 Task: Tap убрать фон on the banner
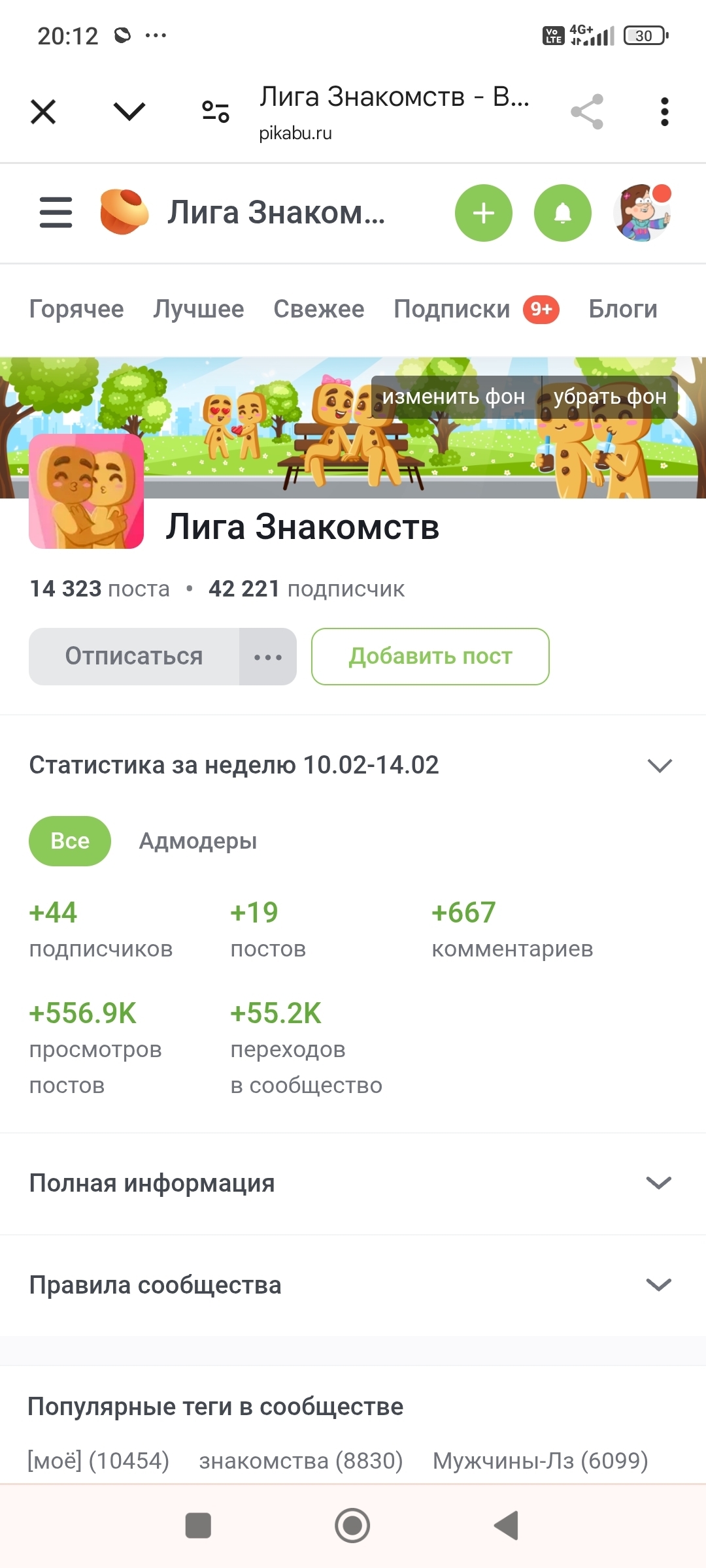click(x=610, y=397)
